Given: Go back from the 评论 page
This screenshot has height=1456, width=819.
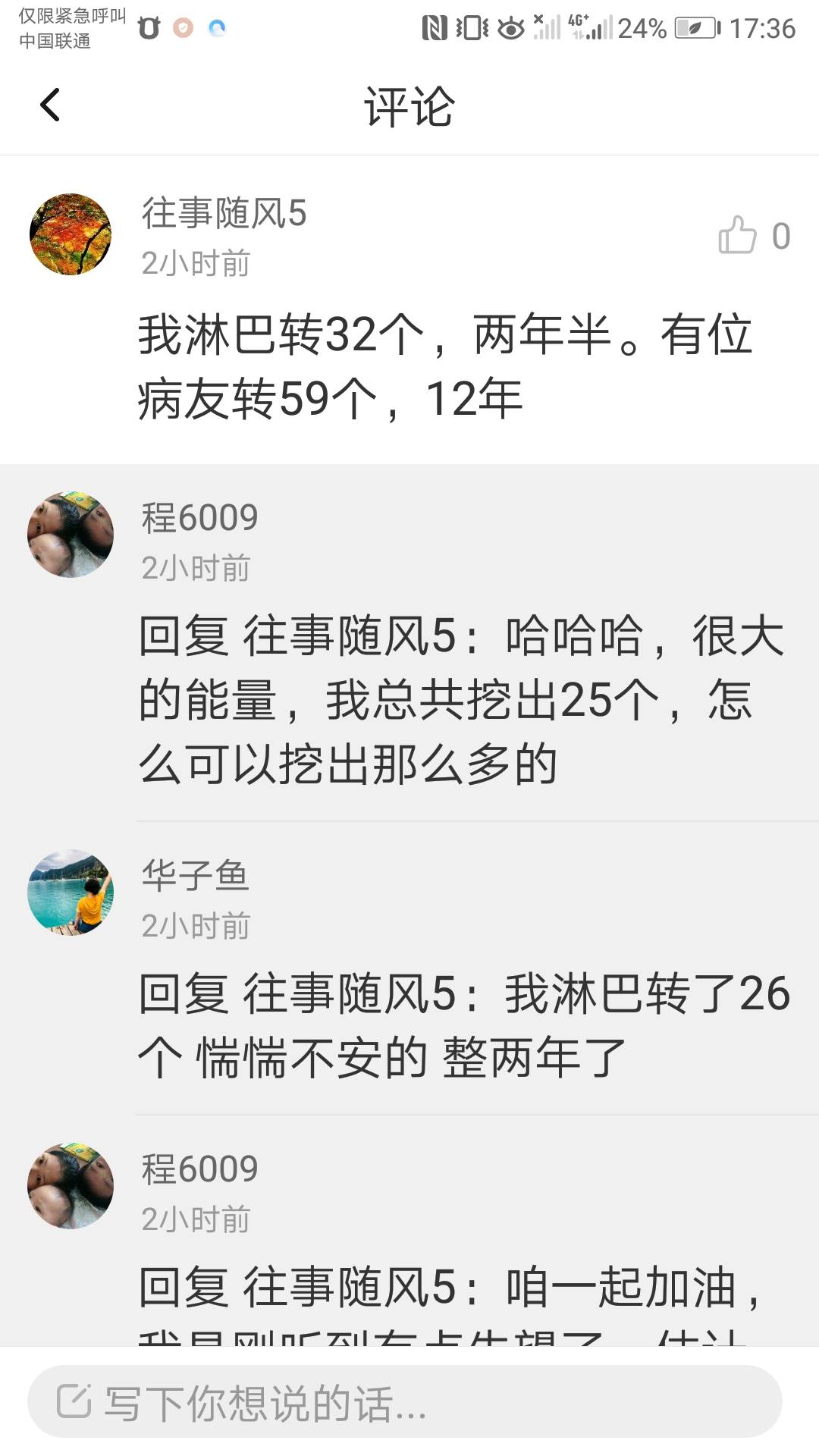Looking at the screenshot, I should click(50, 105).
